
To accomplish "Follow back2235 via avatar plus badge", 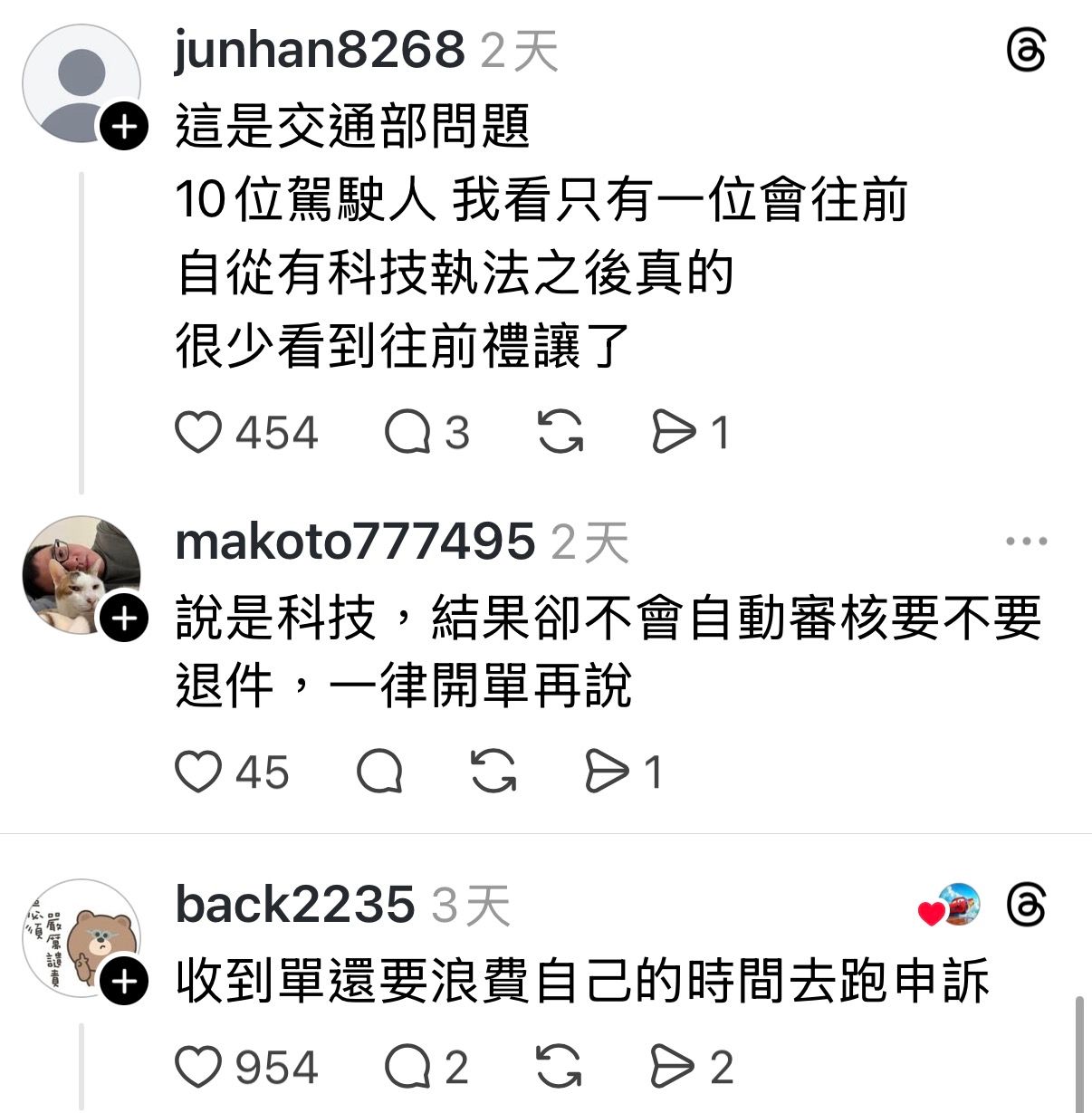I will click(124, 982).
